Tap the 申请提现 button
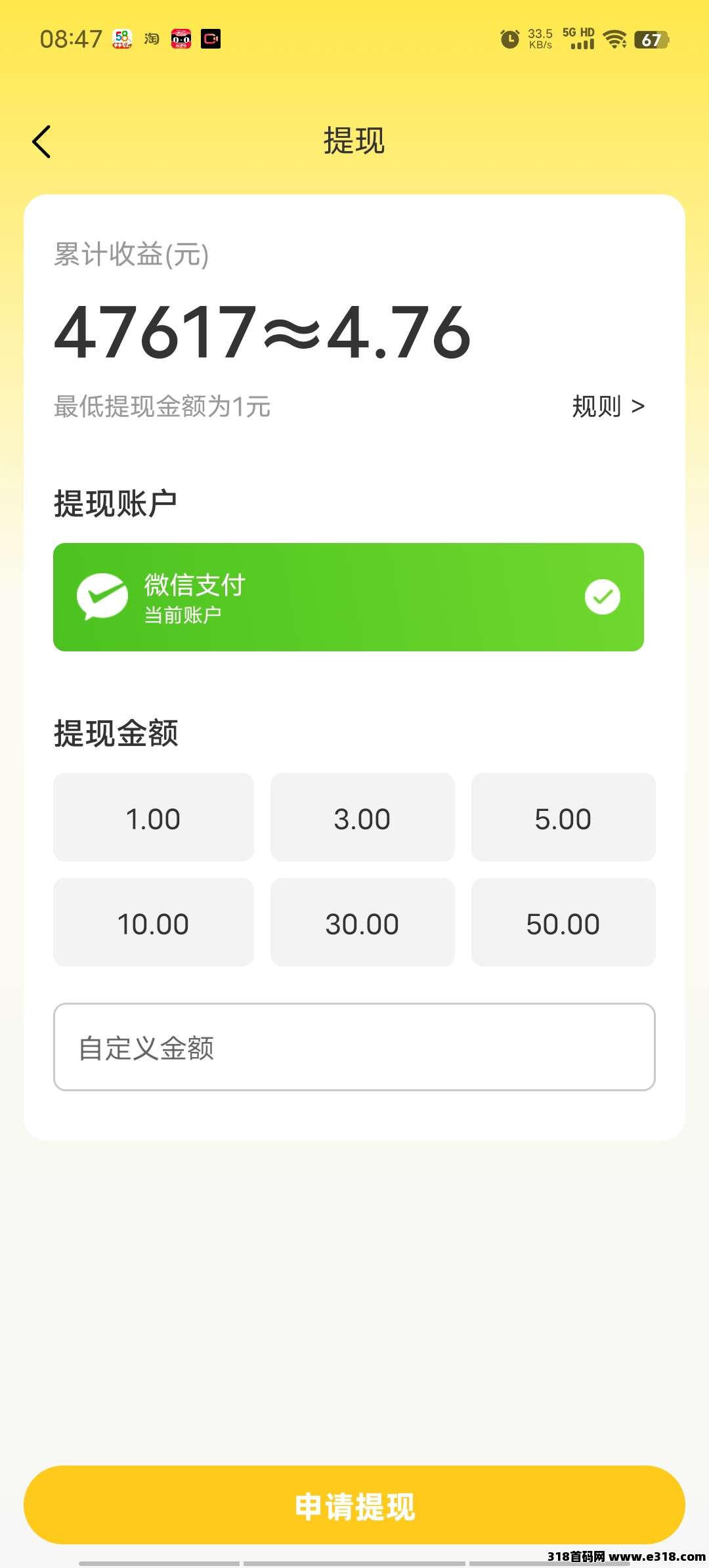This screenshot has height=1568, width=709. 354,1505
